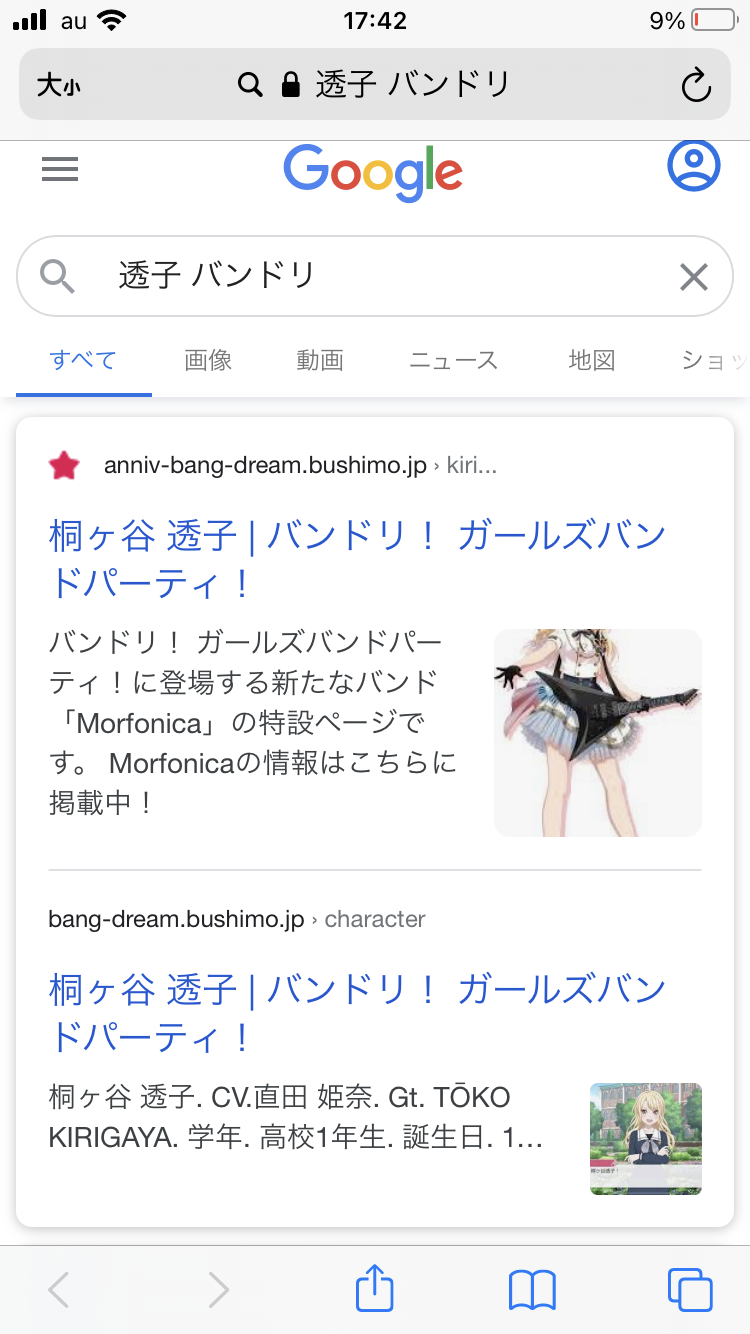Clear the search query with the X
Viewport: 750px width, 1334px height.
[x=693, y=277]
